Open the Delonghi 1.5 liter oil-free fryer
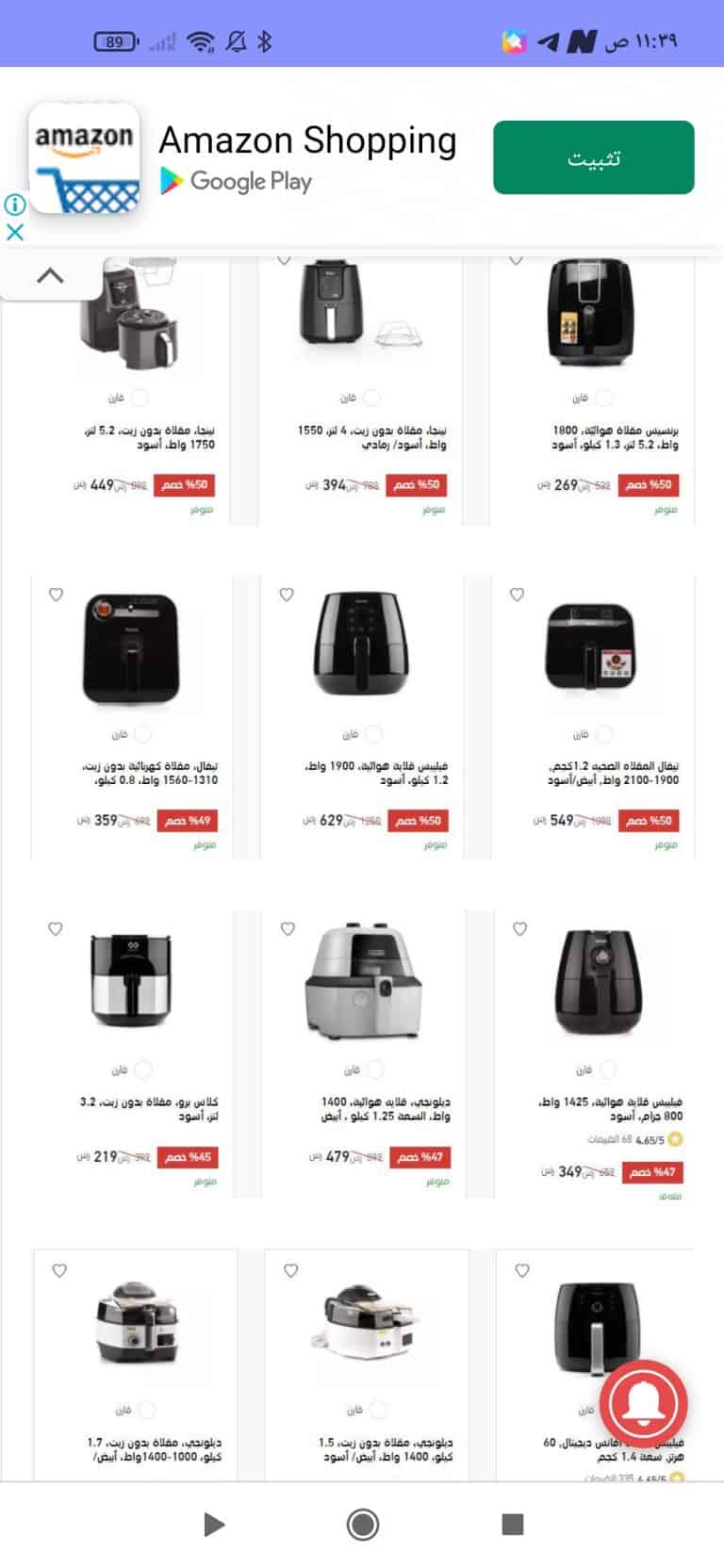 click(x=367, y=1364)
